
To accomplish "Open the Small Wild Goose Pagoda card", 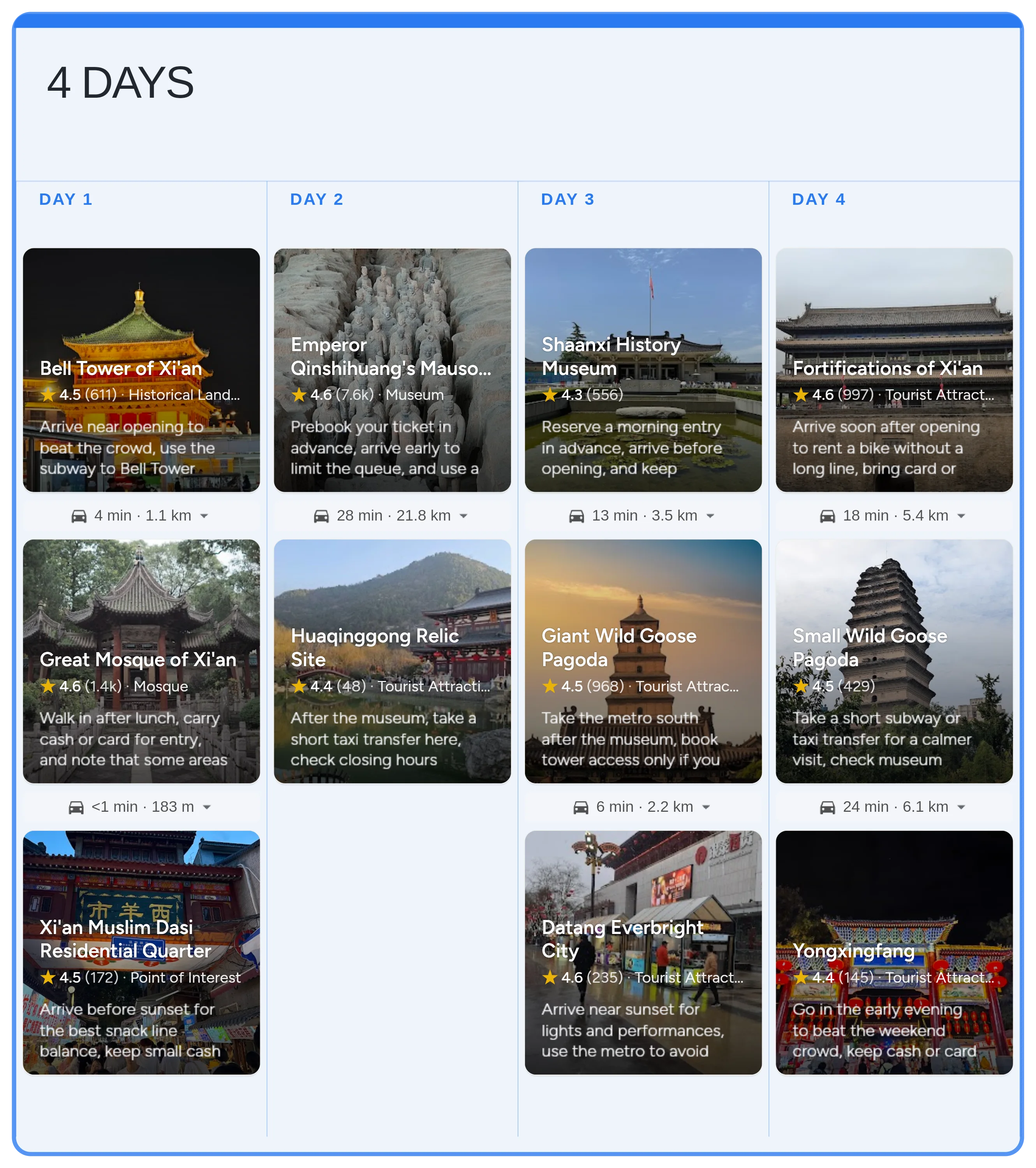I will coord(894,661).
